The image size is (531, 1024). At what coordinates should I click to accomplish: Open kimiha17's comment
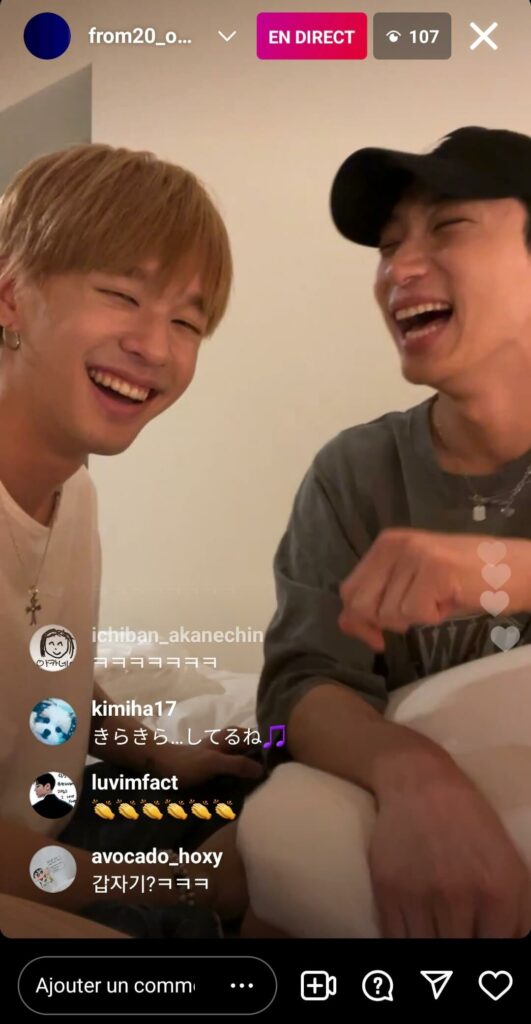click(x=158, y=722)
